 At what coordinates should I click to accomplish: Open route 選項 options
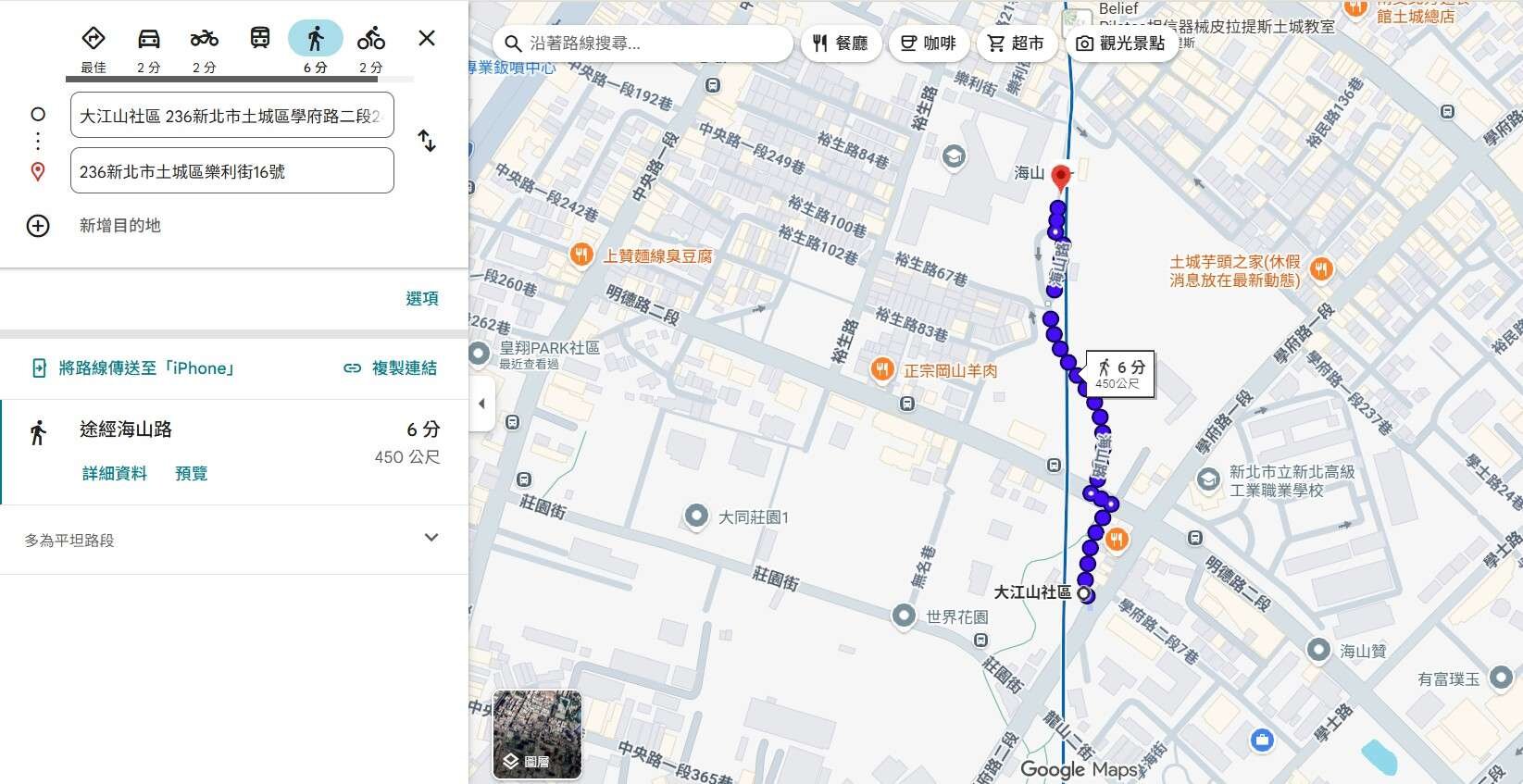[421, 298]
